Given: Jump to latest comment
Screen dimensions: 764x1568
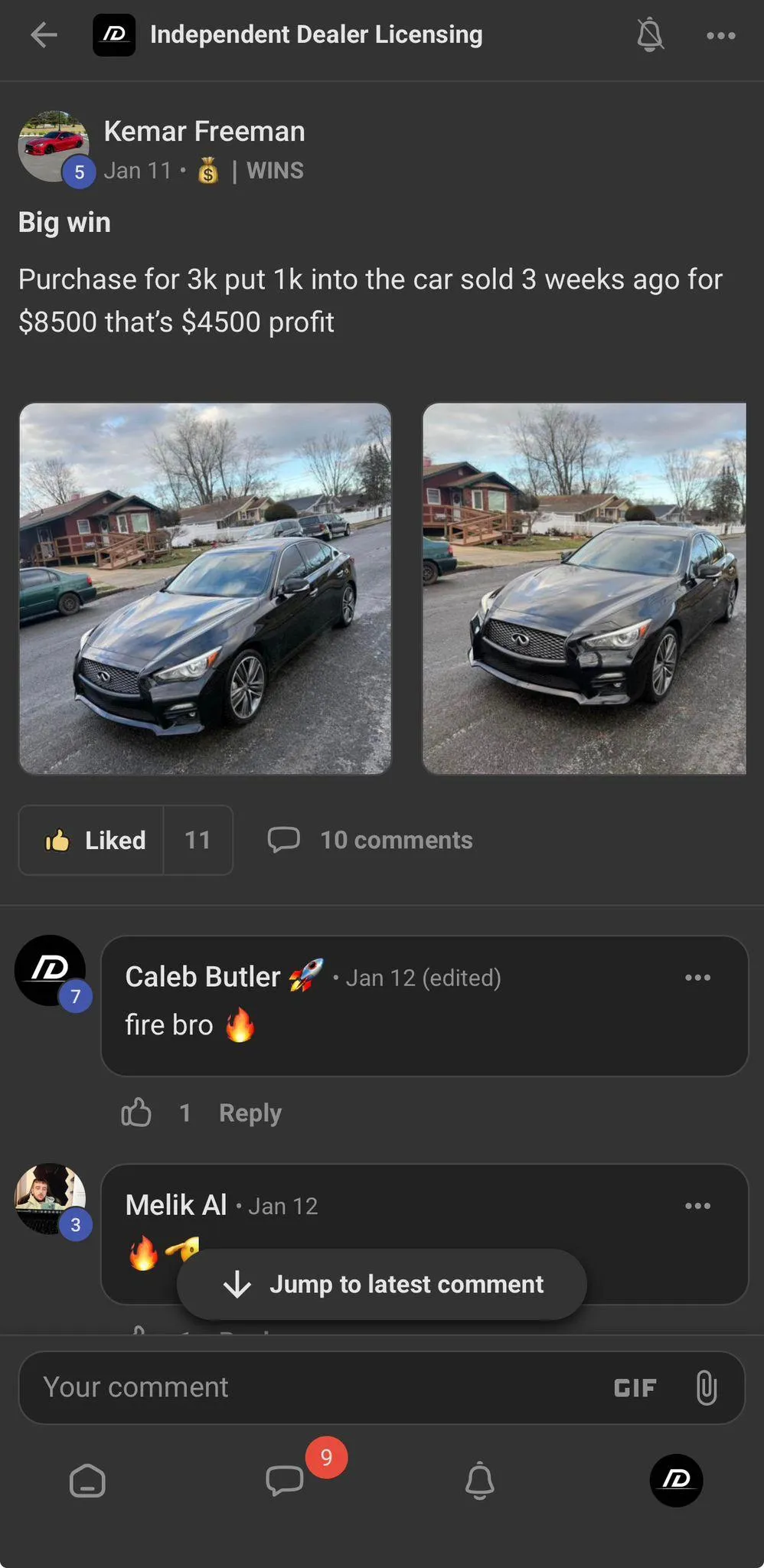Looking at the screenshot, I should [382, 1284].
